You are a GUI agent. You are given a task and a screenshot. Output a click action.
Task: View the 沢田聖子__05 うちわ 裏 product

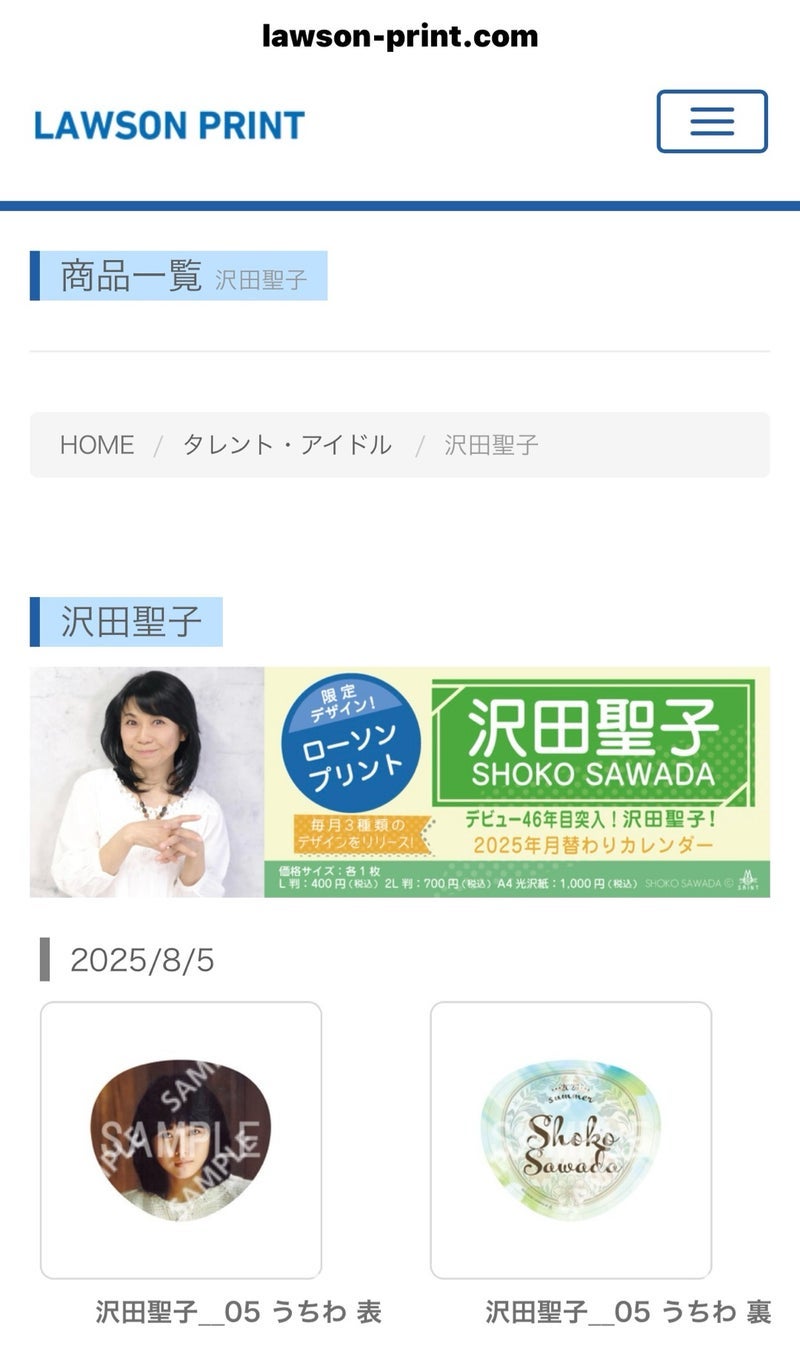pos(571,1140)
